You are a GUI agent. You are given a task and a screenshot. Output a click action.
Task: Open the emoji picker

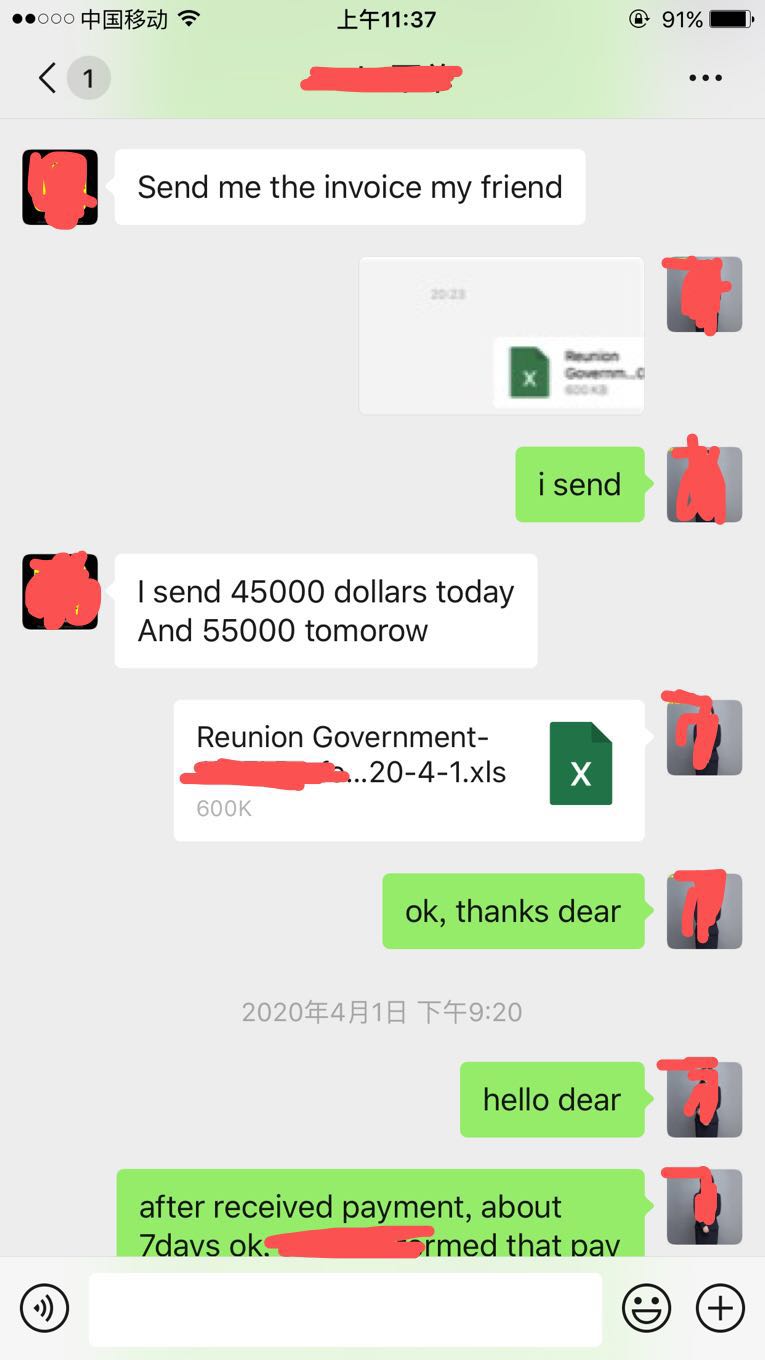tap(646, 1307)
